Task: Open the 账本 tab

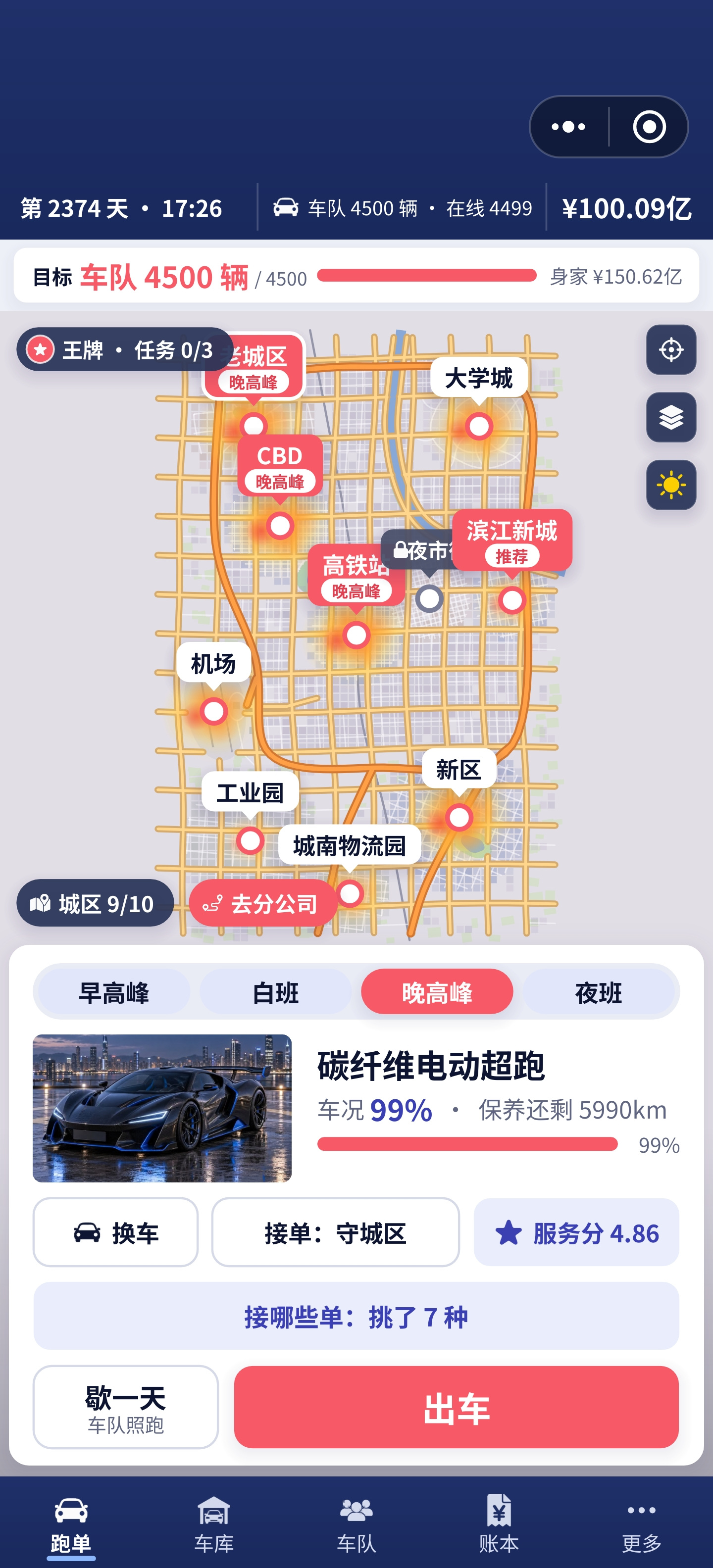Action: click(499, 1525)
